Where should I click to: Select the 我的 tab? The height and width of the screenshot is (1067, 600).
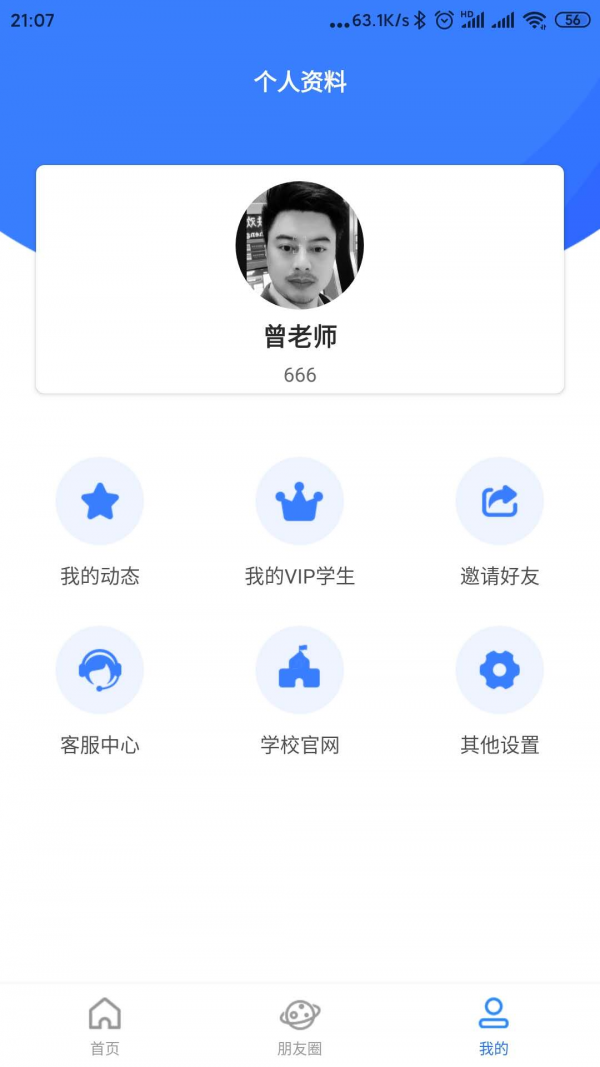tap(494, 1026)
